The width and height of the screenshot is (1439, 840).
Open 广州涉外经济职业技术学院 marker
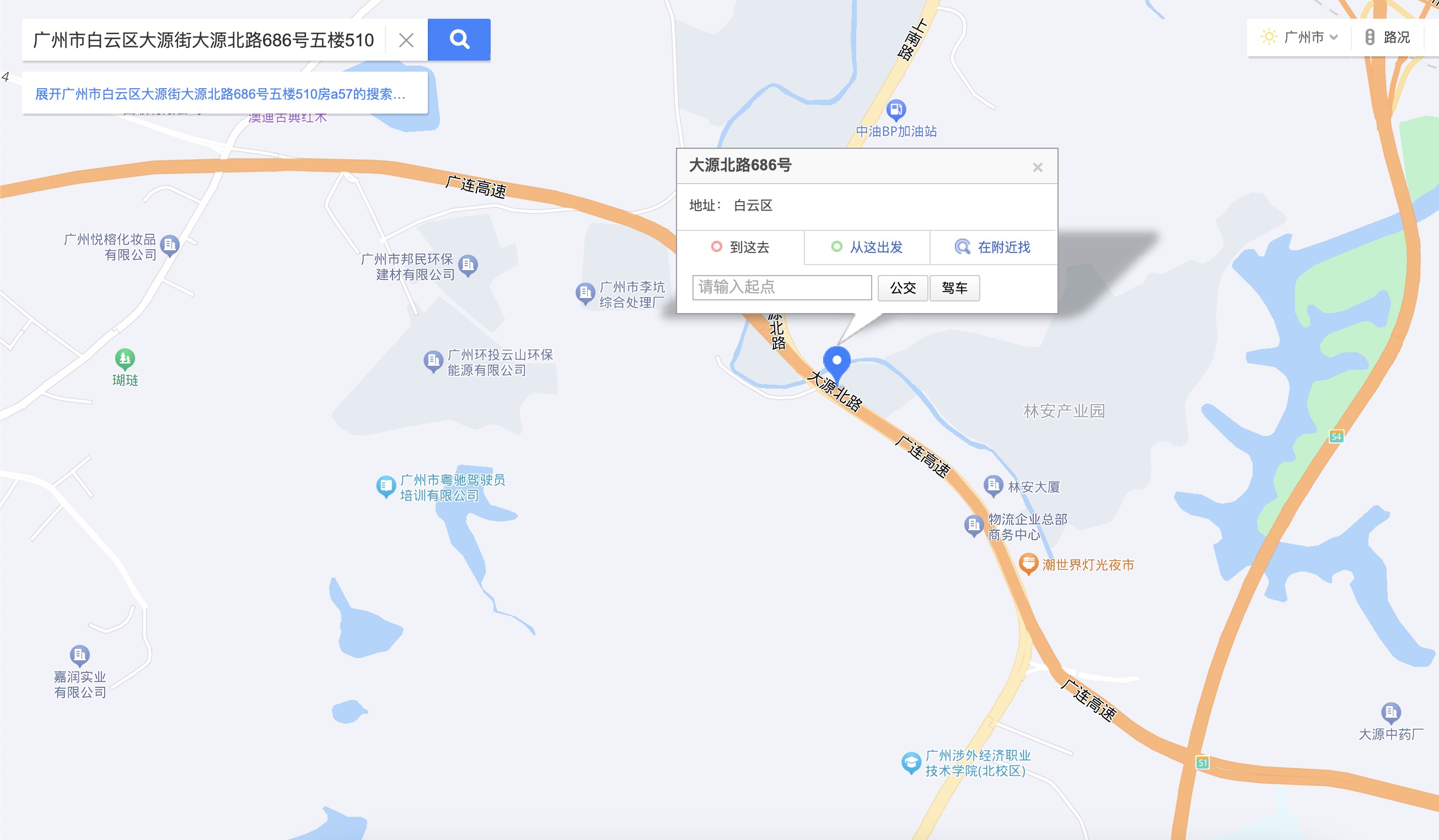click(911, 762)
